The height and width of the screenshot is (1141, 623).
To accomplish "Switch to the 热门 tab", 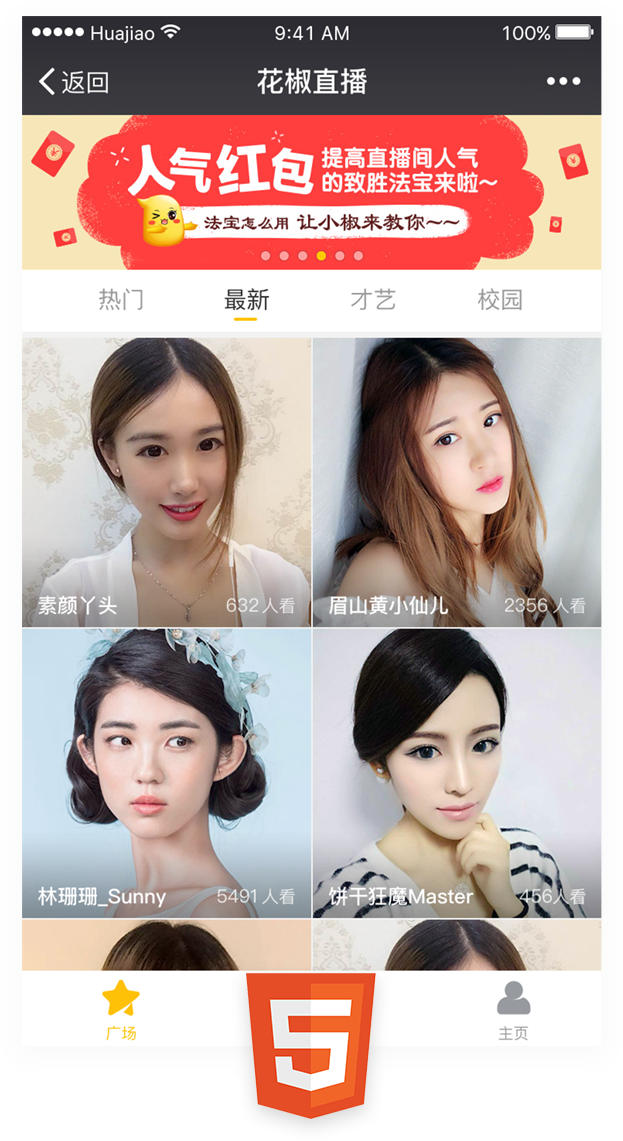I will [121, 299].
